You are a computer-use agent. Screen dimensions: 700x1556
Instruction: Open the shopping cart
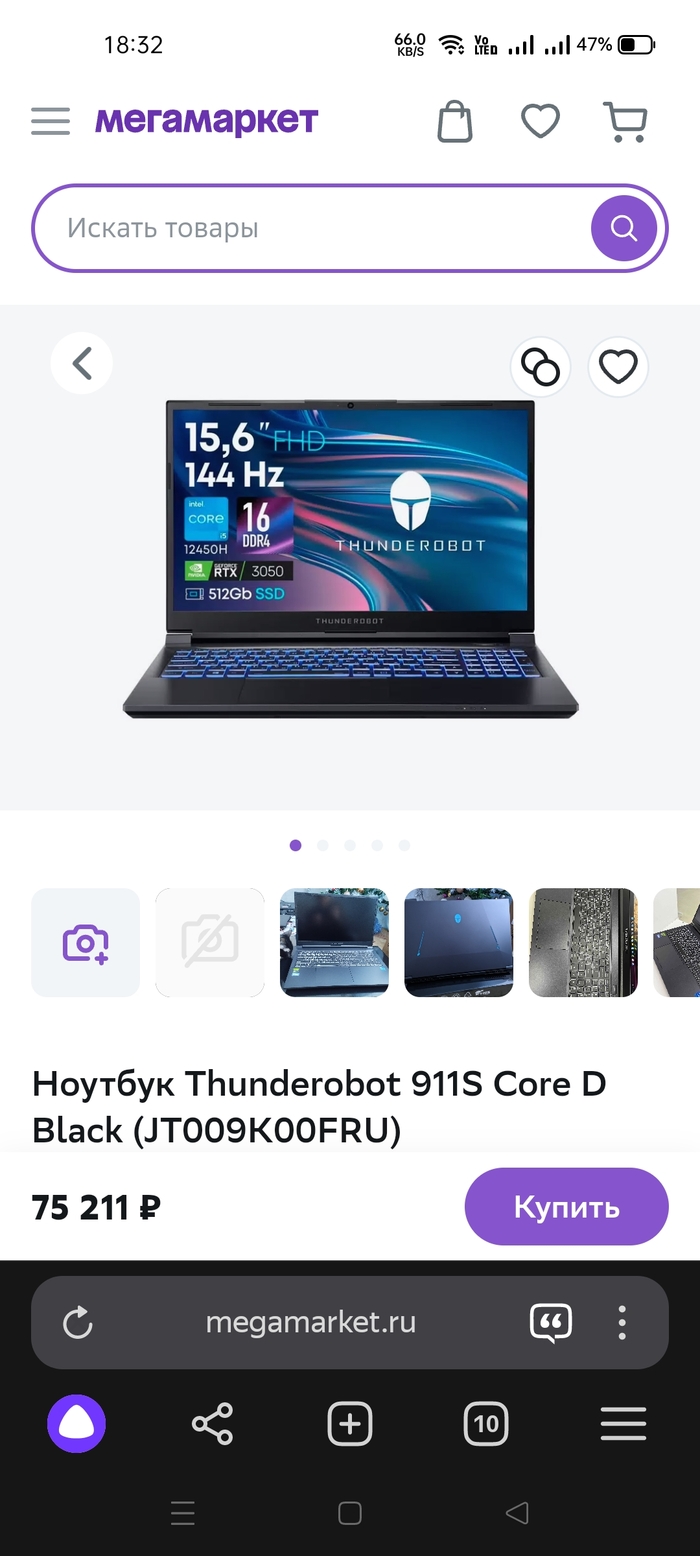[x=626, y=121]
